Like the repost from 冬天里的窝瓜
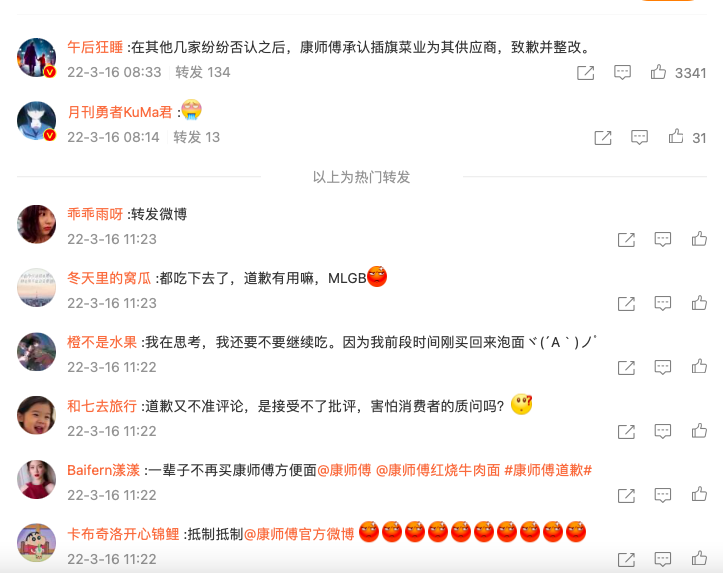This screenshot has width=723, height=573. point(699,303)
